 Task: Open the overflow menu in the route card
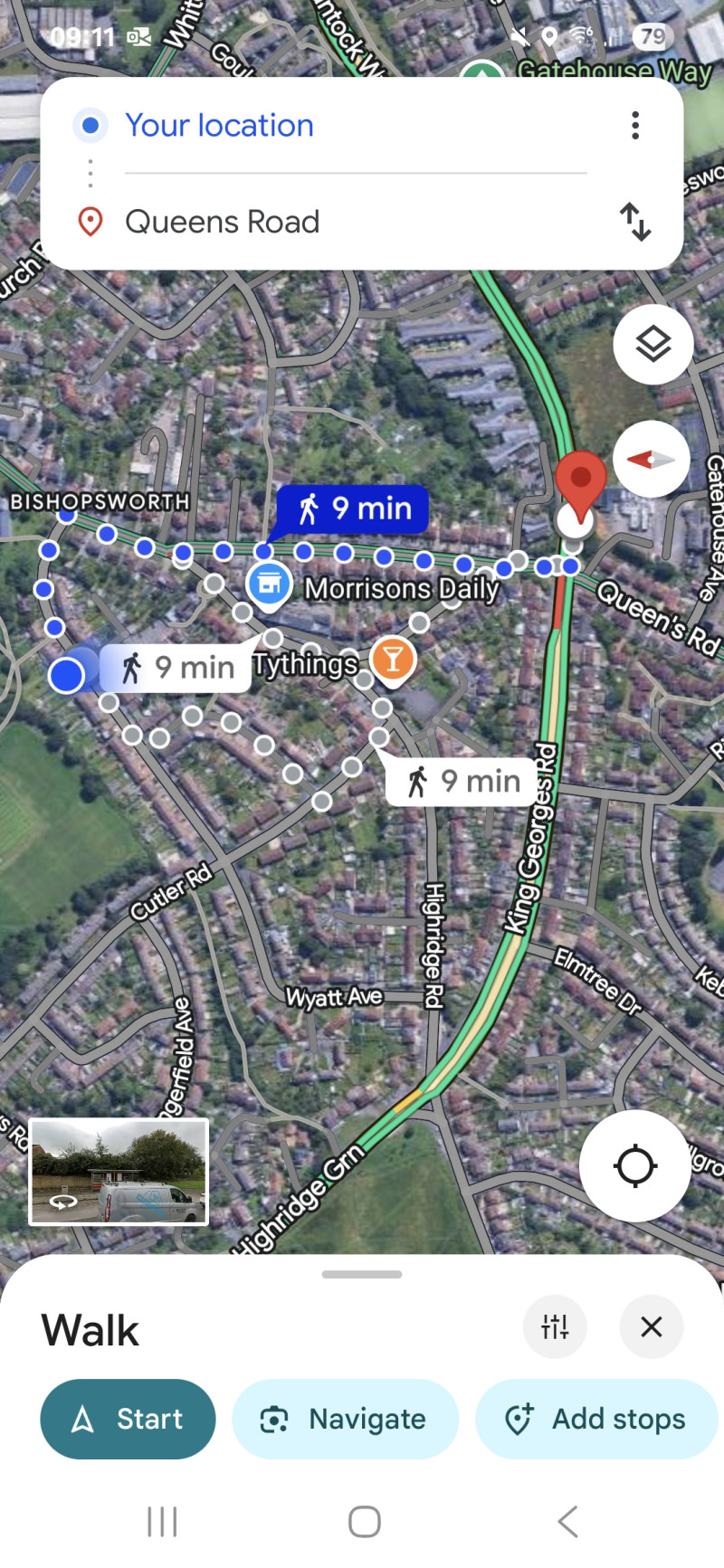(635, 126)
